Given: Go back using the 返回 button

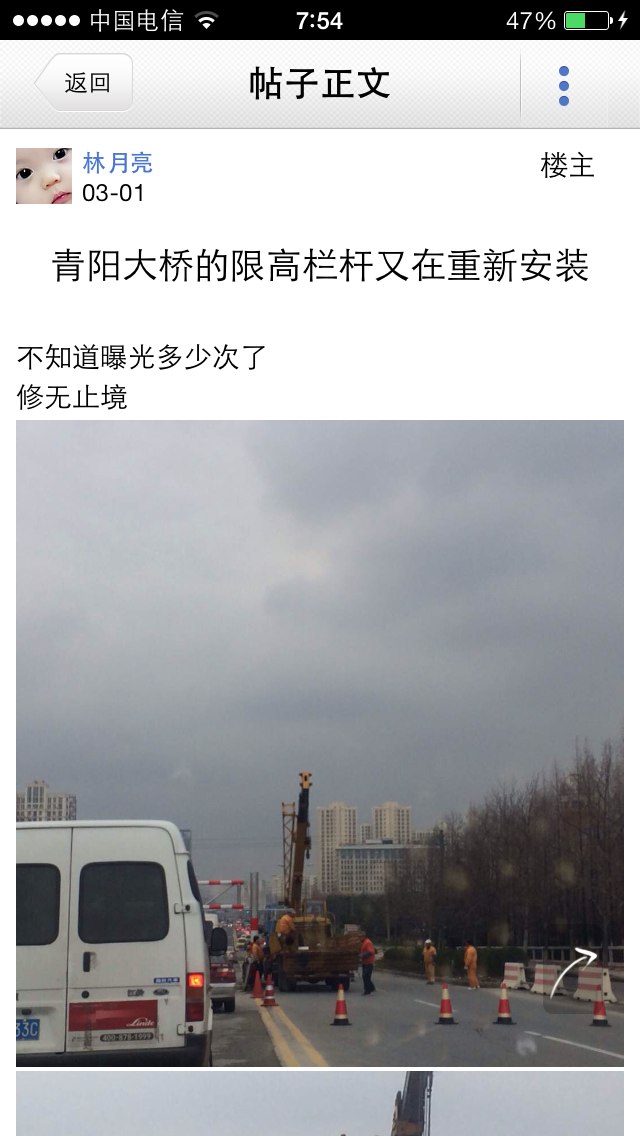Looking at the screenshot, I should 85,83.
